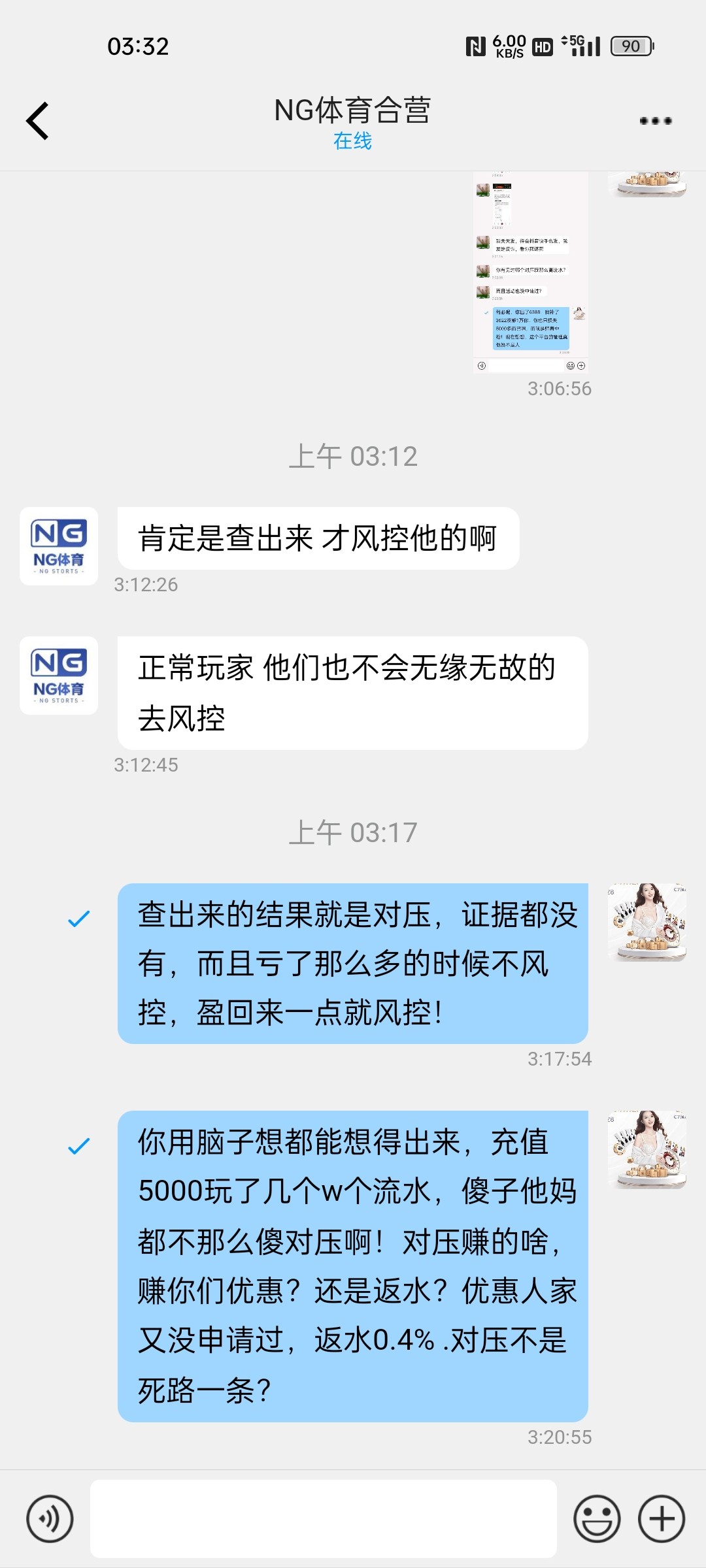This screenshot has width=706, height=1568.
Task: Tap the battery indicator in the status bar
Action: 630,46
